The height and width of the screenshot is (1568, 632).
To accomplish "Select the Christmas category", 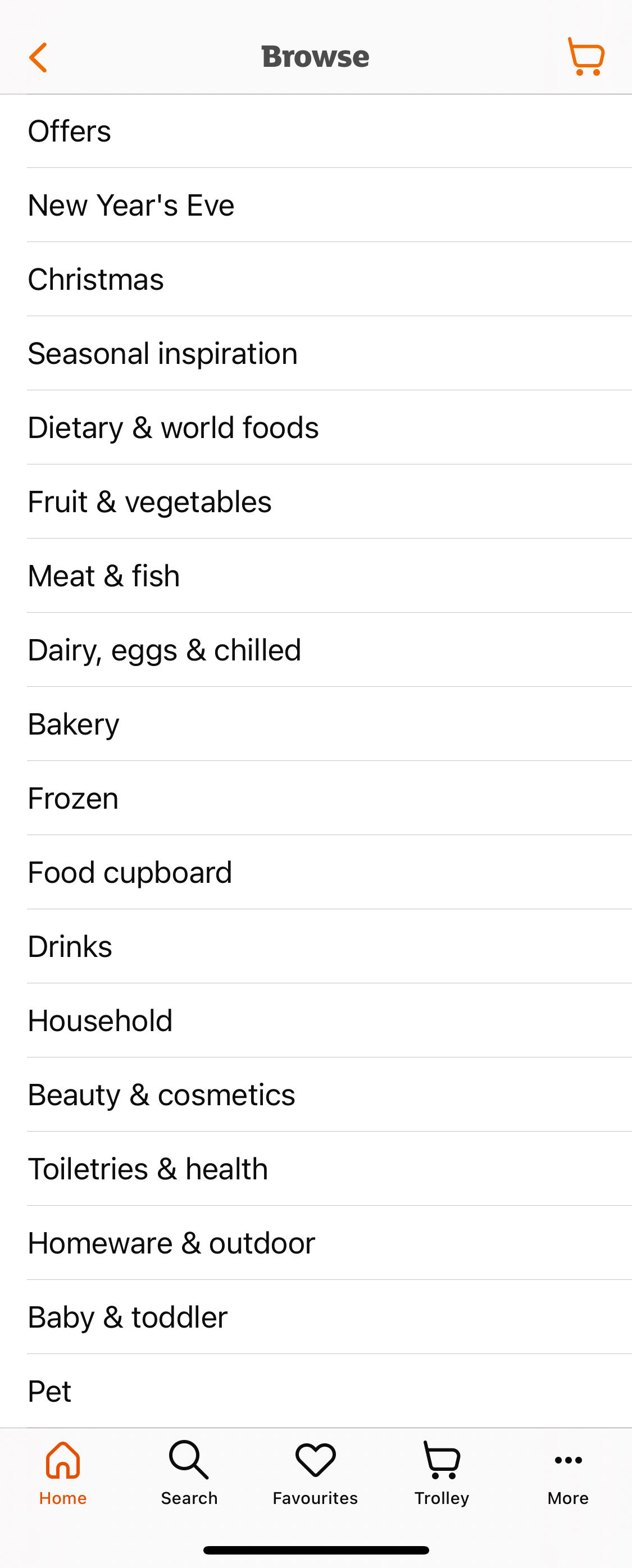I will (x=315, y=279).
